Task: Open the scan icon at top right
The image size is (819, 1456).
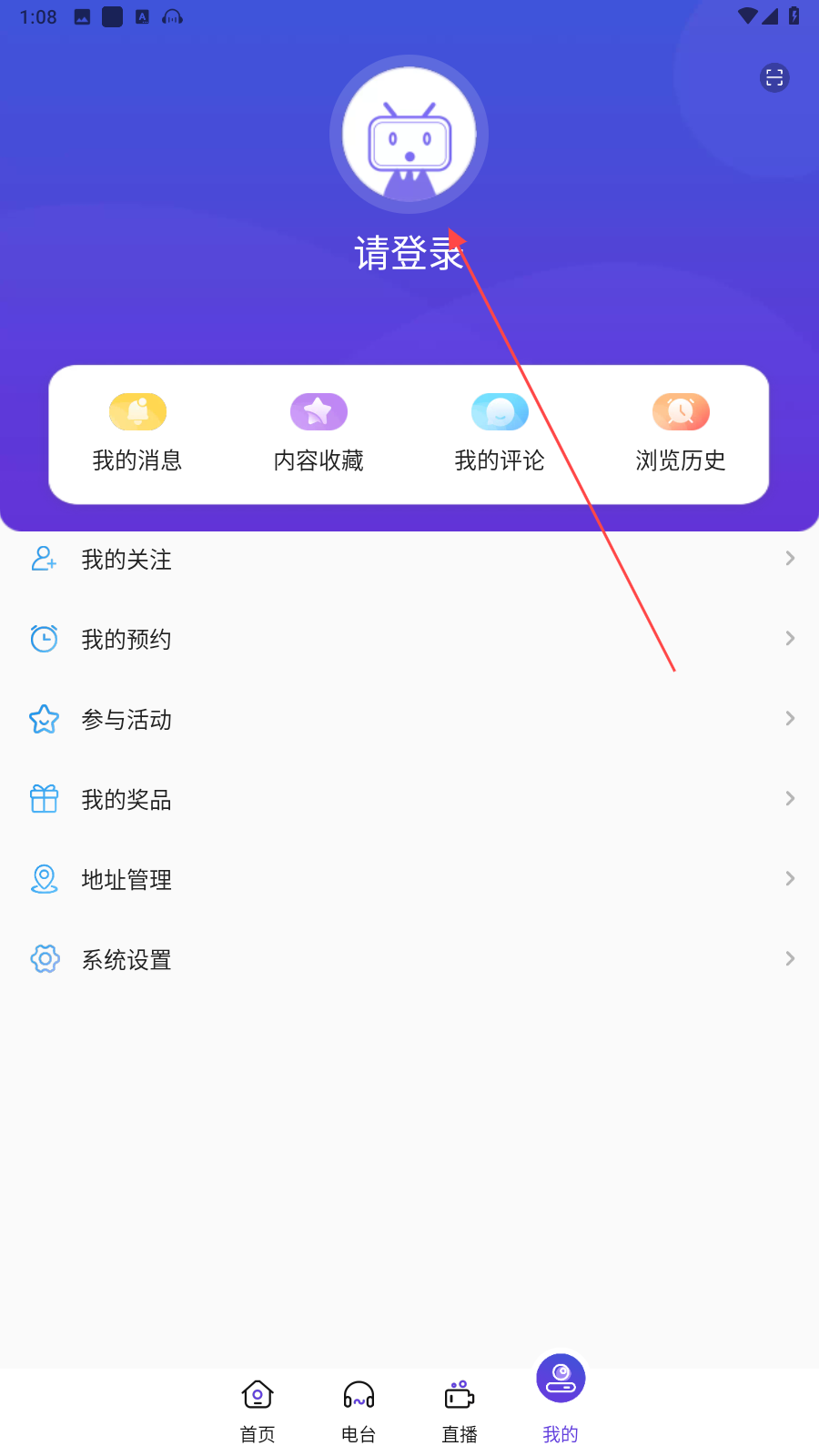Action: tap(774, 78)
